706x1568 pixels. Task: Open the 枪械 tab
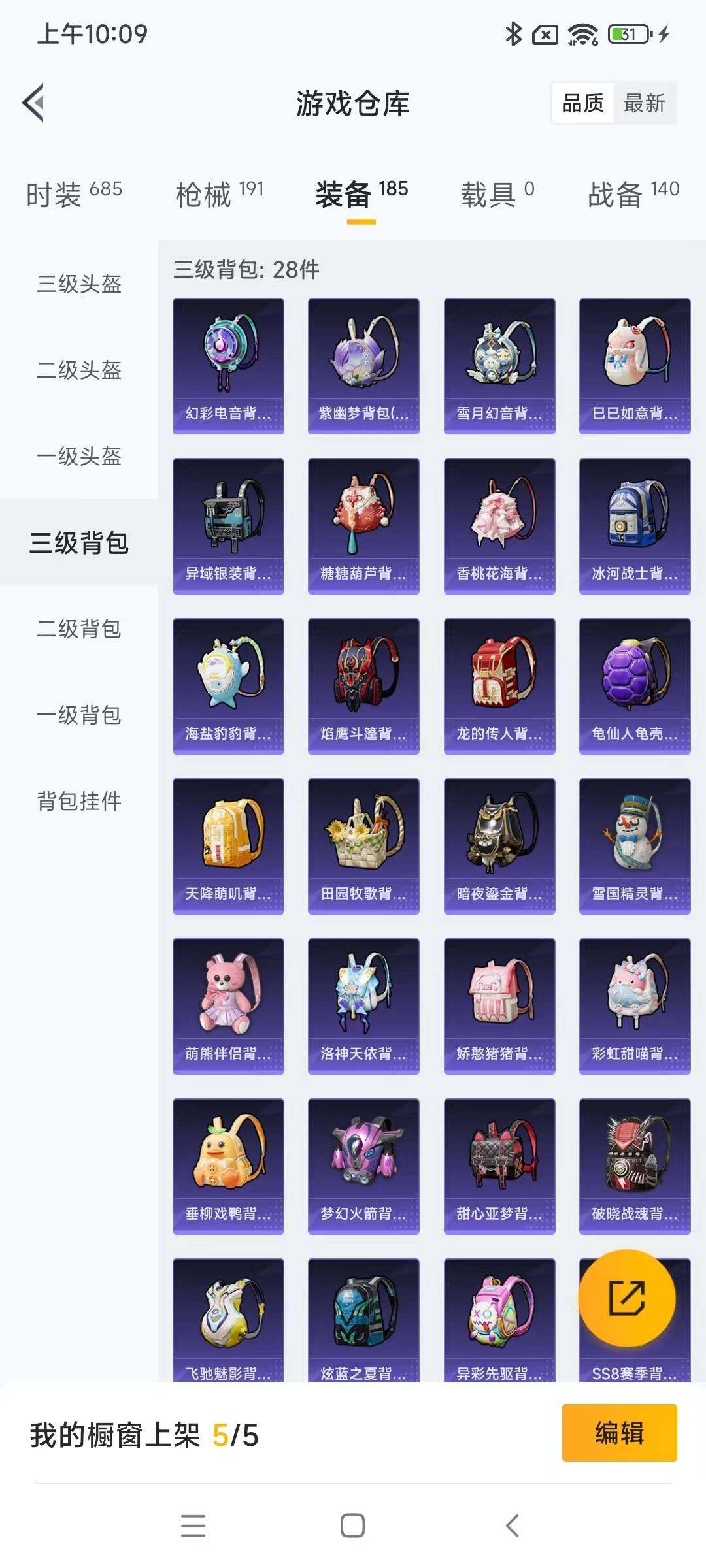tap(219, 194)
